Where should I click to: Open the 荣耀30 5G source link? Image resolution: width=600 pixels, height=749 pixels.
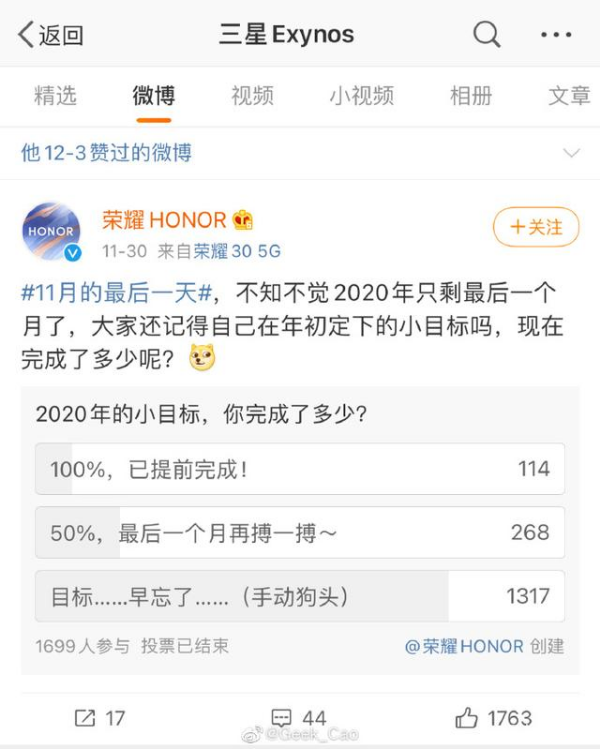[237, 251]
